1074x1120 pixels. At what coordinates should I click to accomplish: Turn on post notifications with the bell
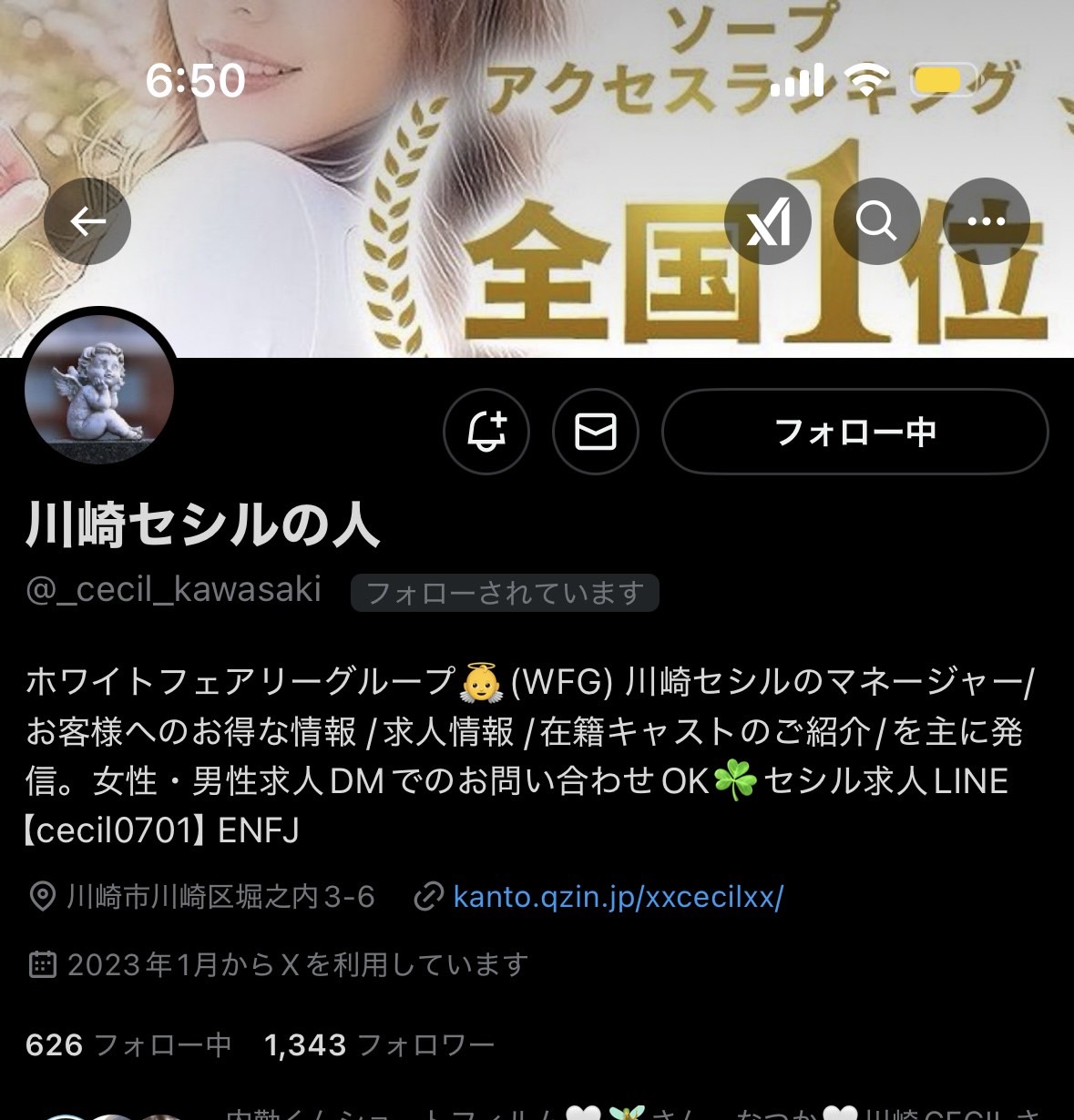486,432
